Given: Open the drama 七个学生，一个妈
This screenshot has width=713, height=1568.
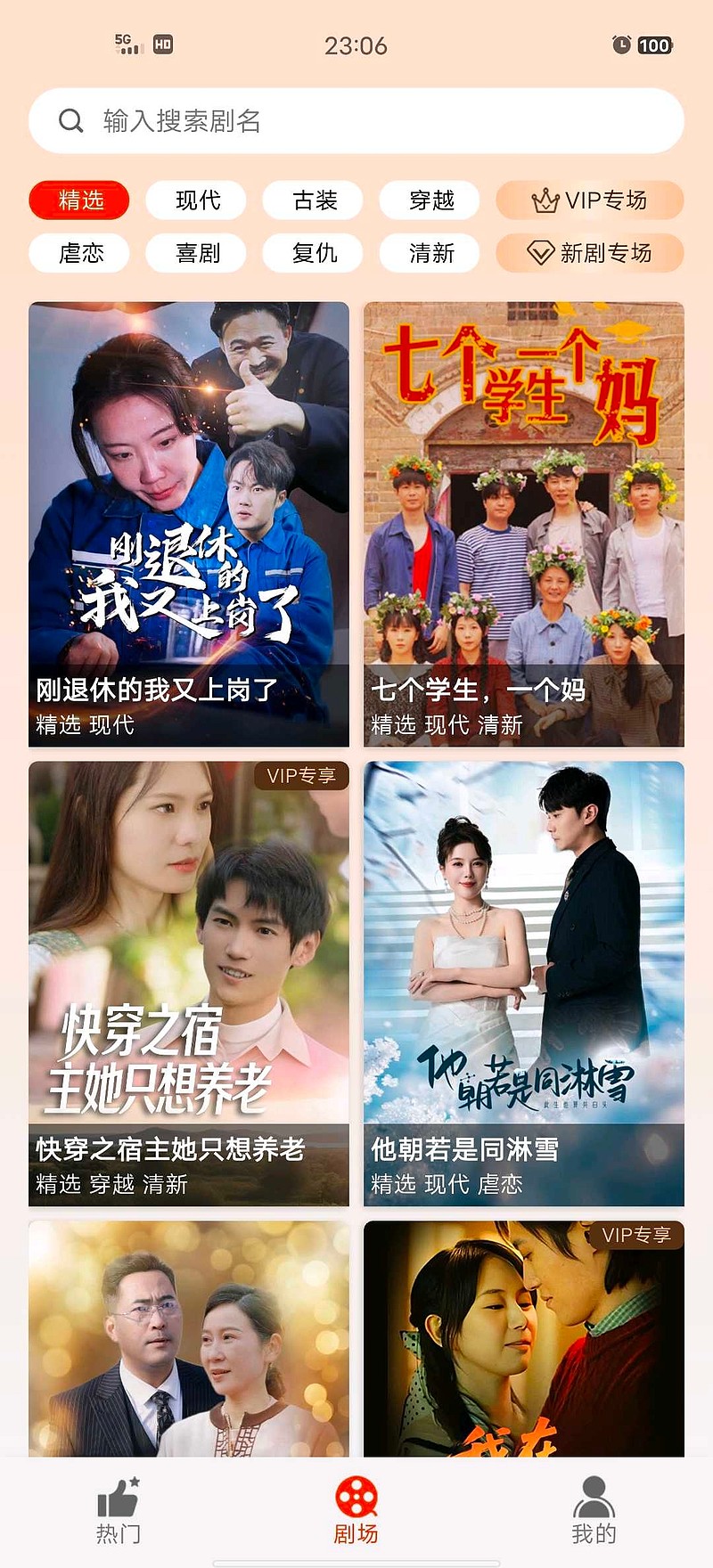Looking at the screenshot, I should [524, 524].
